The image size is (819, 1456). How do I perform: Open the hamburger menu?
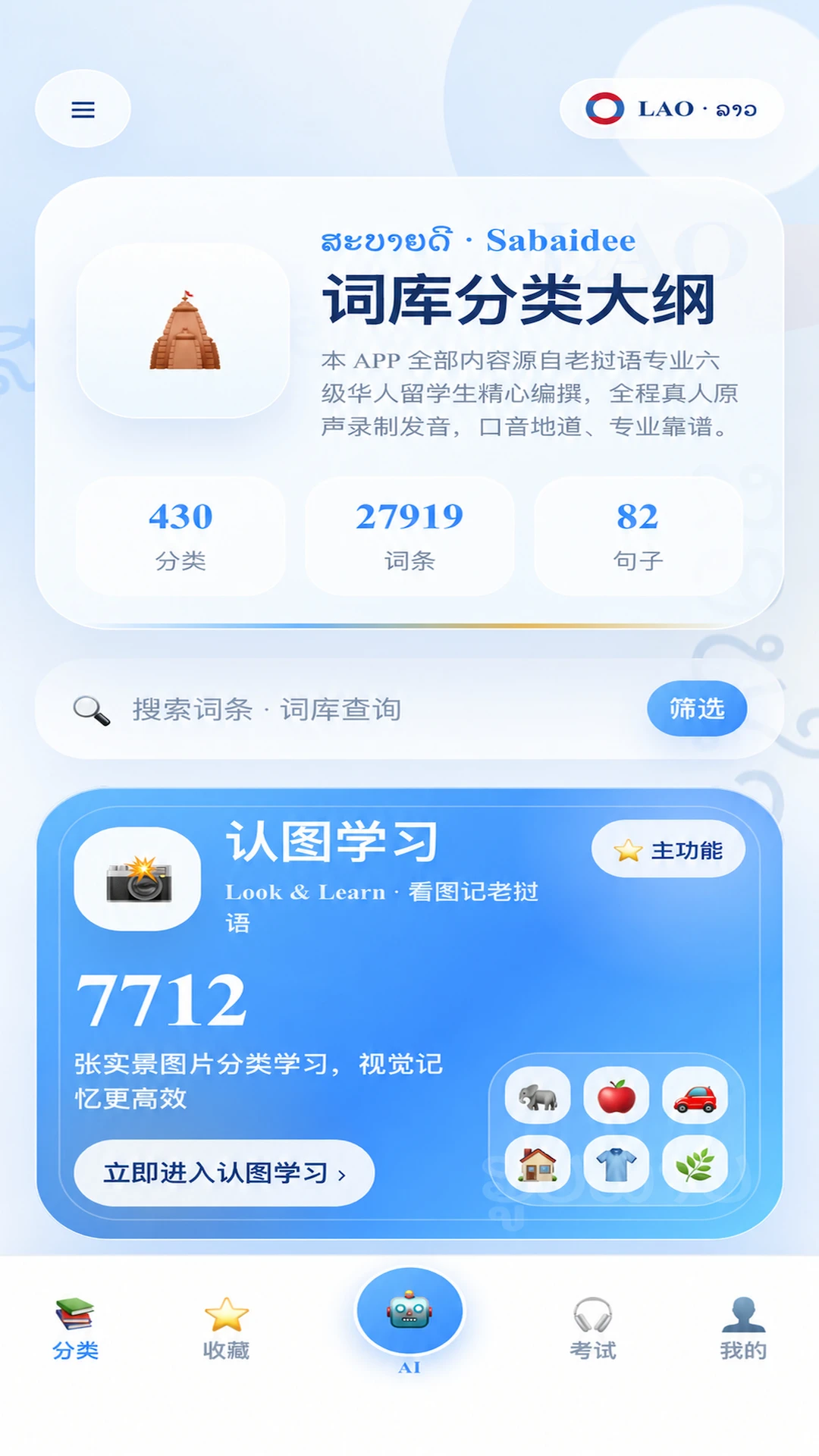coord(83,109)
